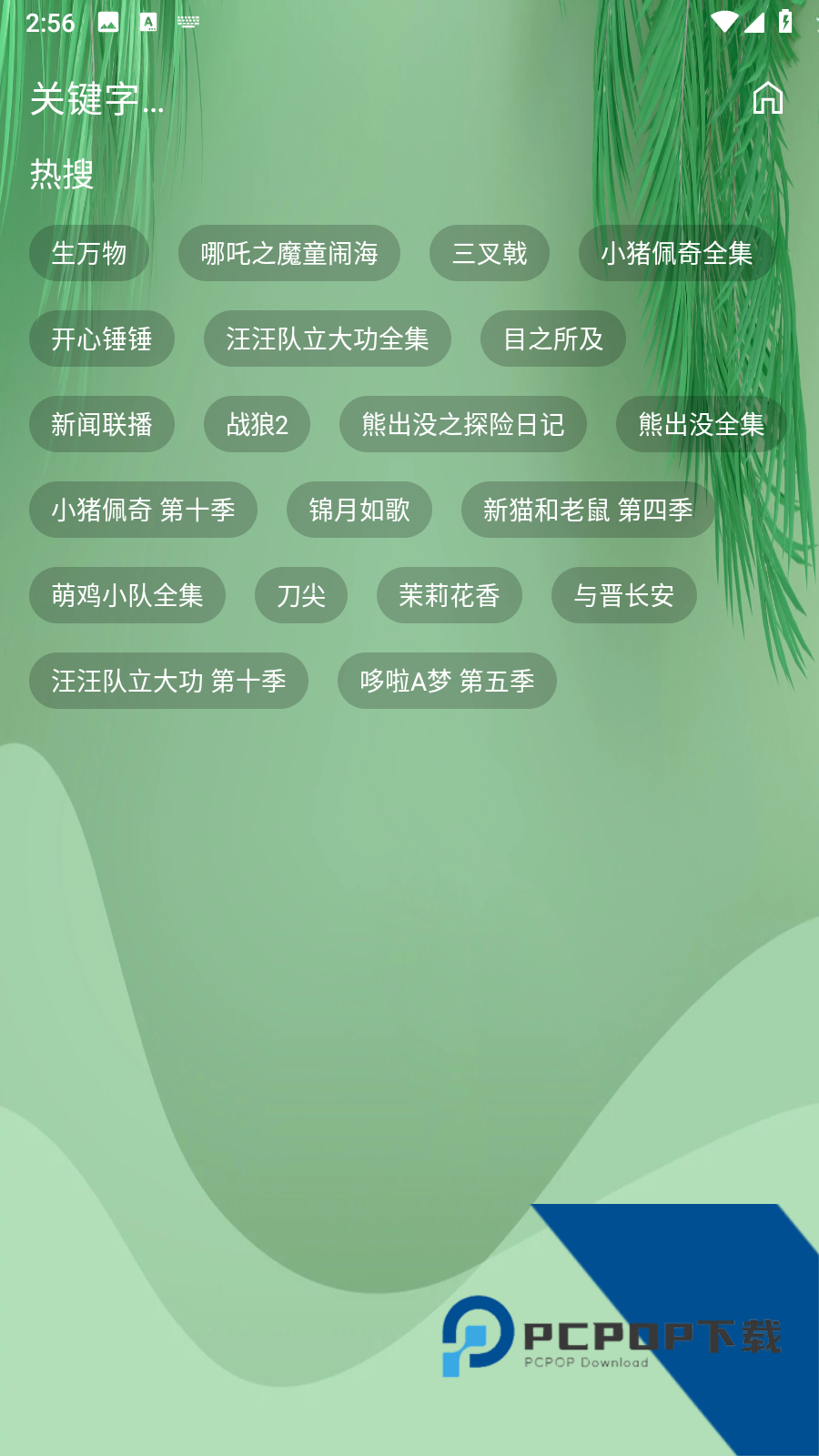Choose 熊出没之探险日记

coord(463,424)
